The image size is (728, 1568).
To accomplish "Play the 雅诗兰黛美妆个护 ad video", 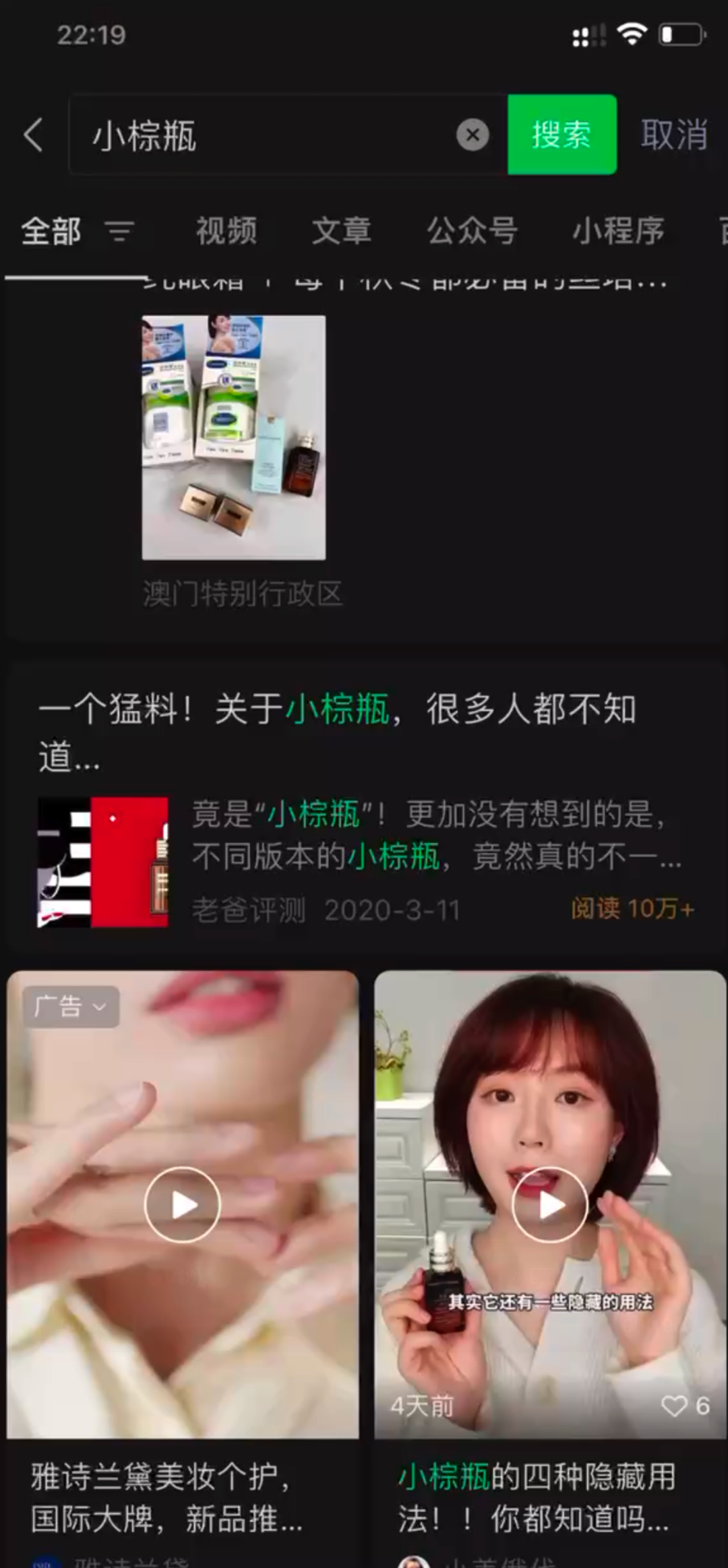I will tap(182, 1205).
